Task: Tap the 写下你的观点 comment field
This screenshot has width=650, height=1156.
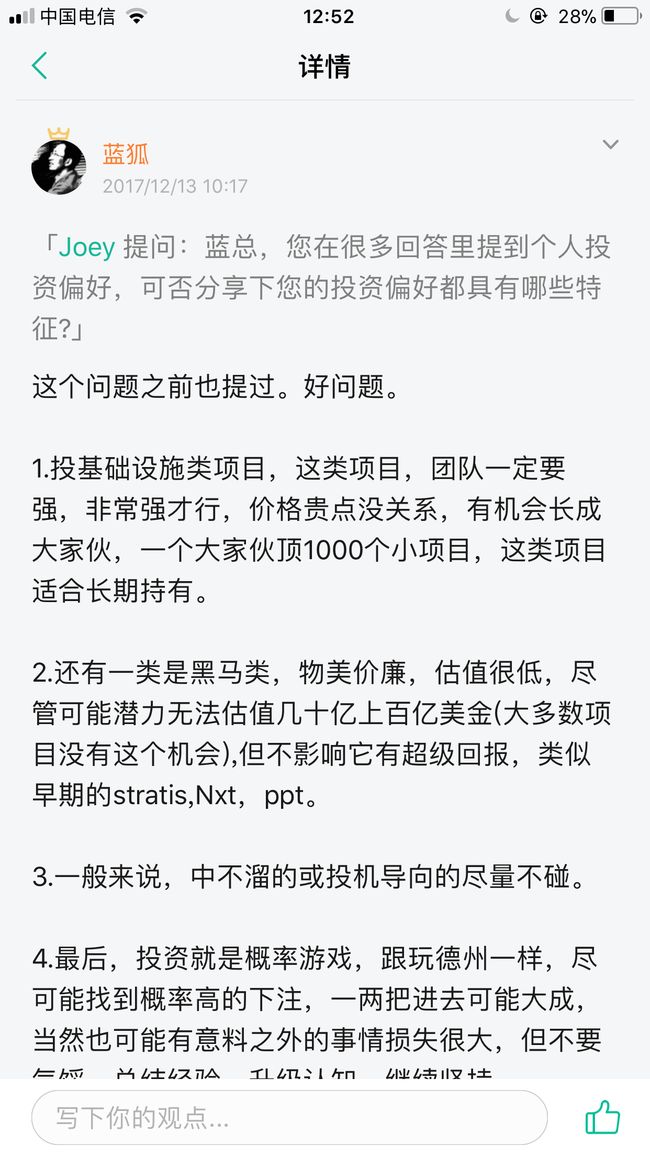Action: click(x=289, y=1117)
